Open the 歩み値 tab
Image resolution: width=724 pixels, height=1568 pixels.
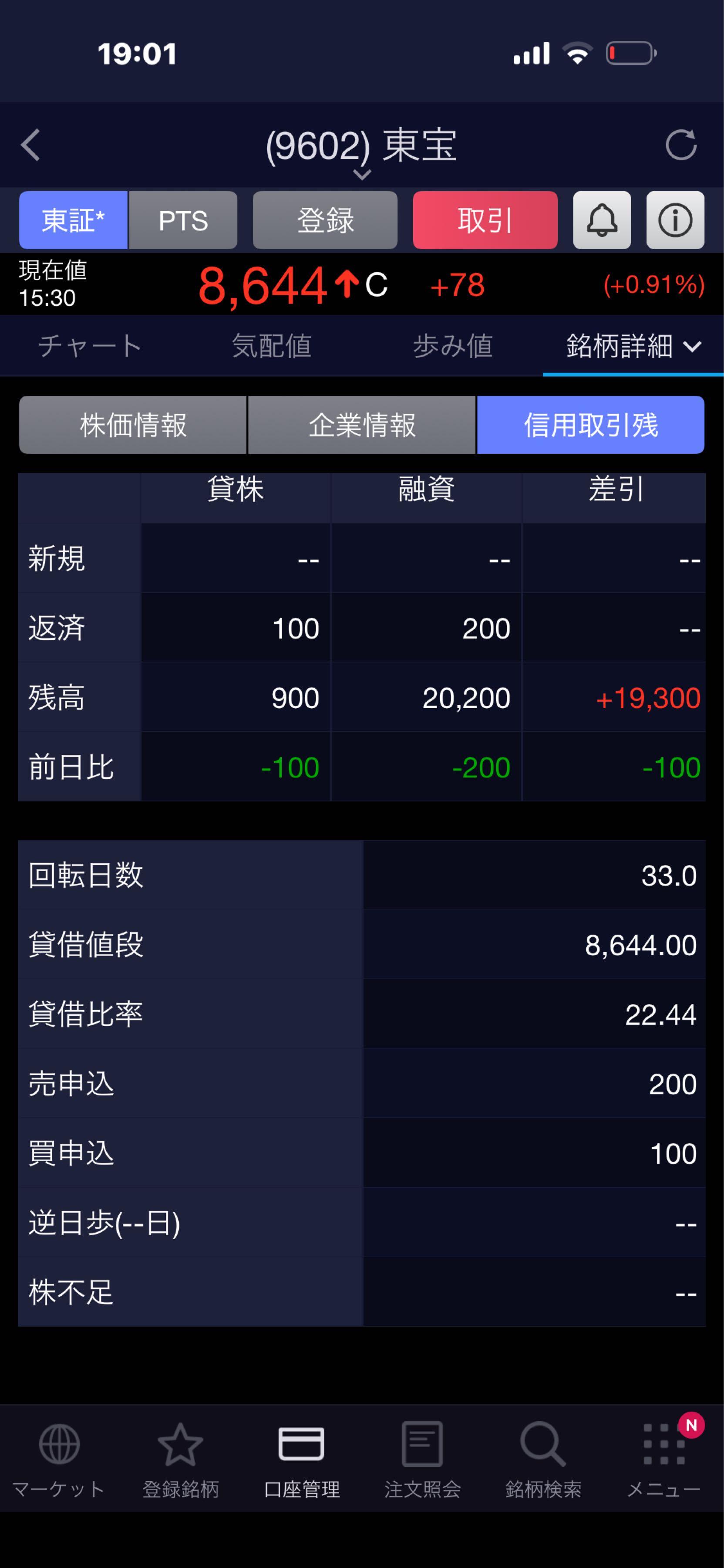click(x=453, y=346)
